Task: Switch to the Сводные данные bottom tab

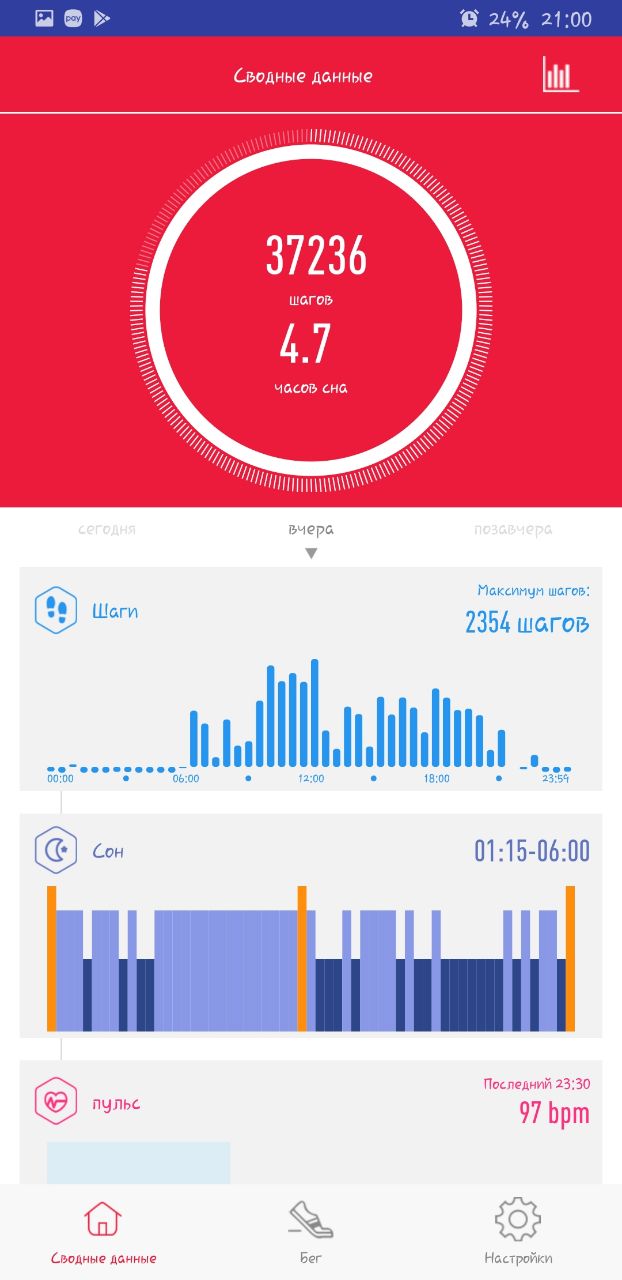Action: click(x=103, y=1232)
